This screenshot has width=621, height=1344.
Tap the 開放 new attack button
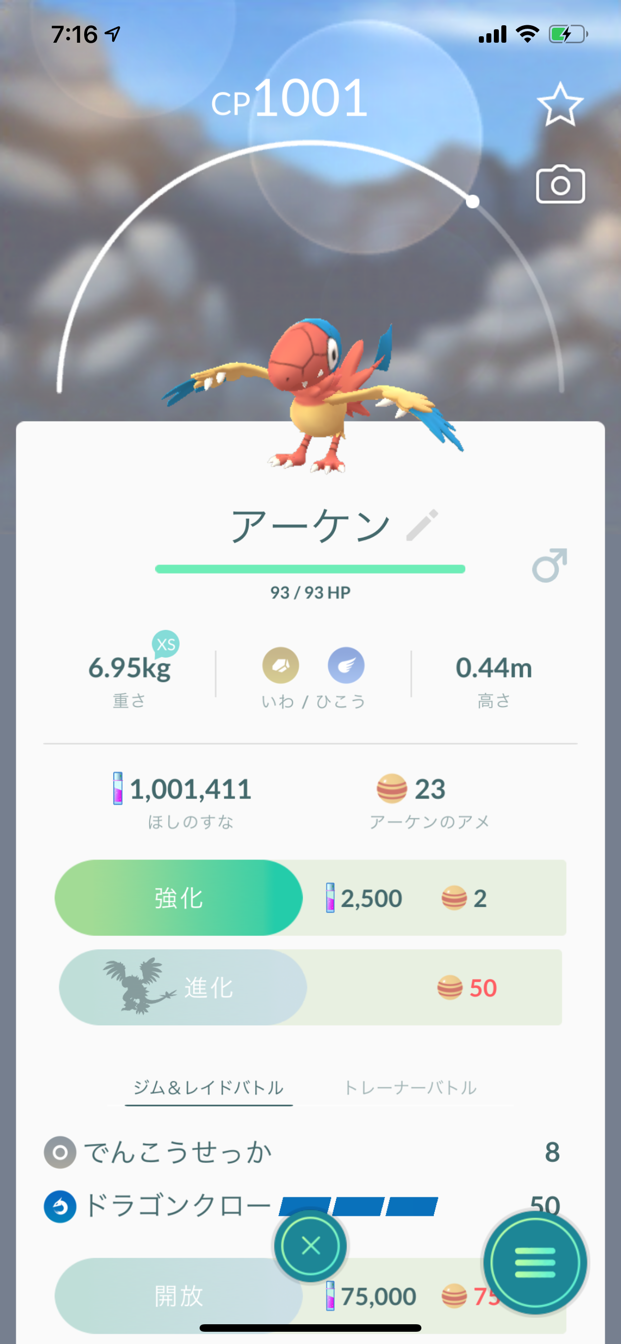[x=179, y=1296]
